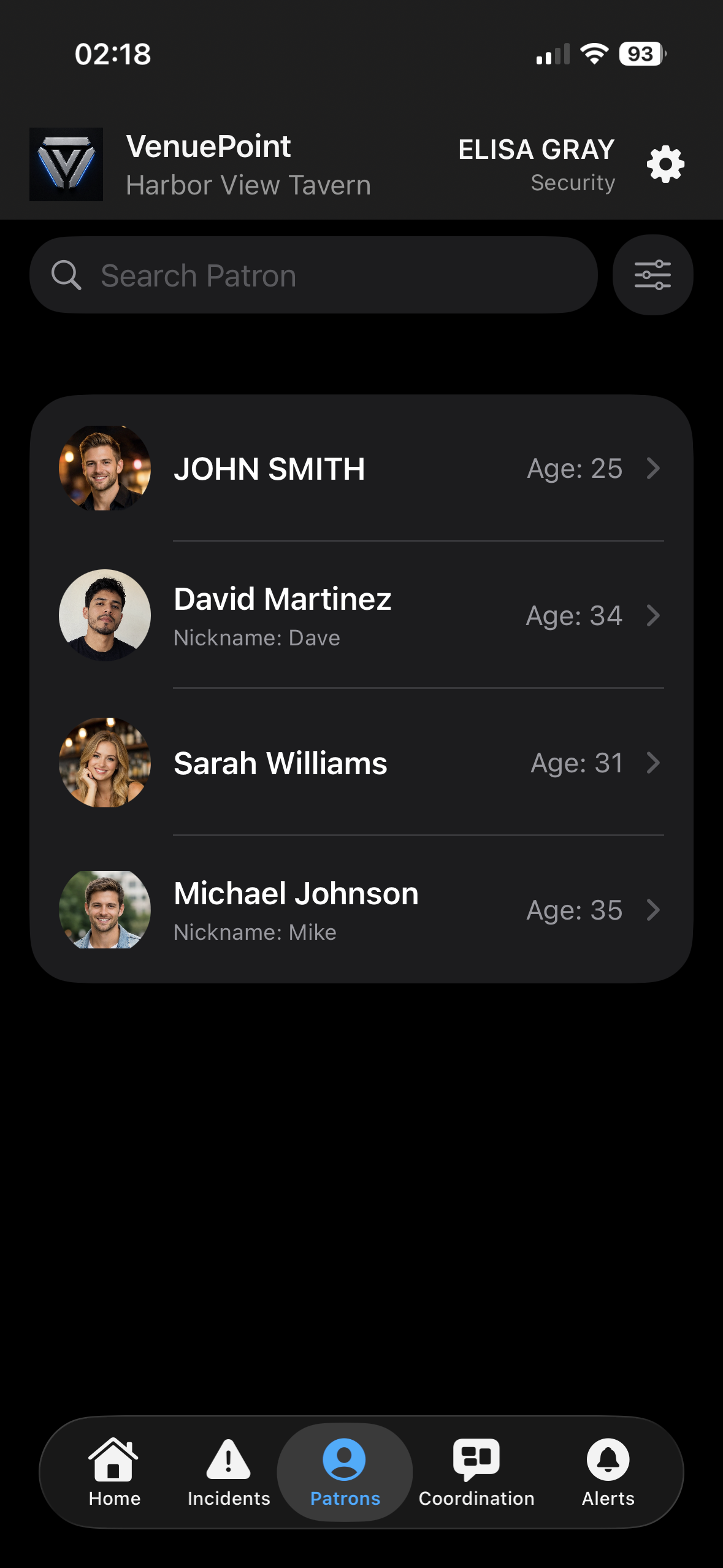Switch to the Alerts tab
723x1568 pixels.
[x=608, y=1472]
